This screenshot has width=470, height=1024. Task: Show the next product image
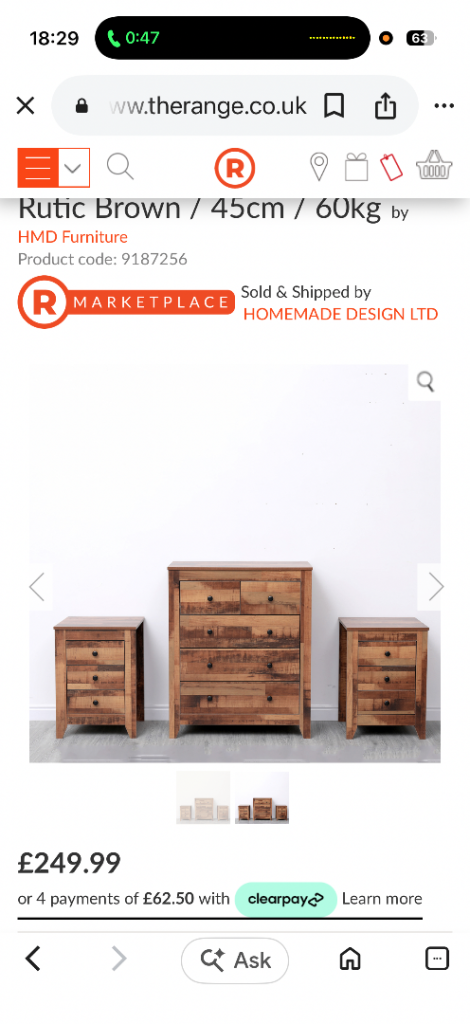click(435, 586)
